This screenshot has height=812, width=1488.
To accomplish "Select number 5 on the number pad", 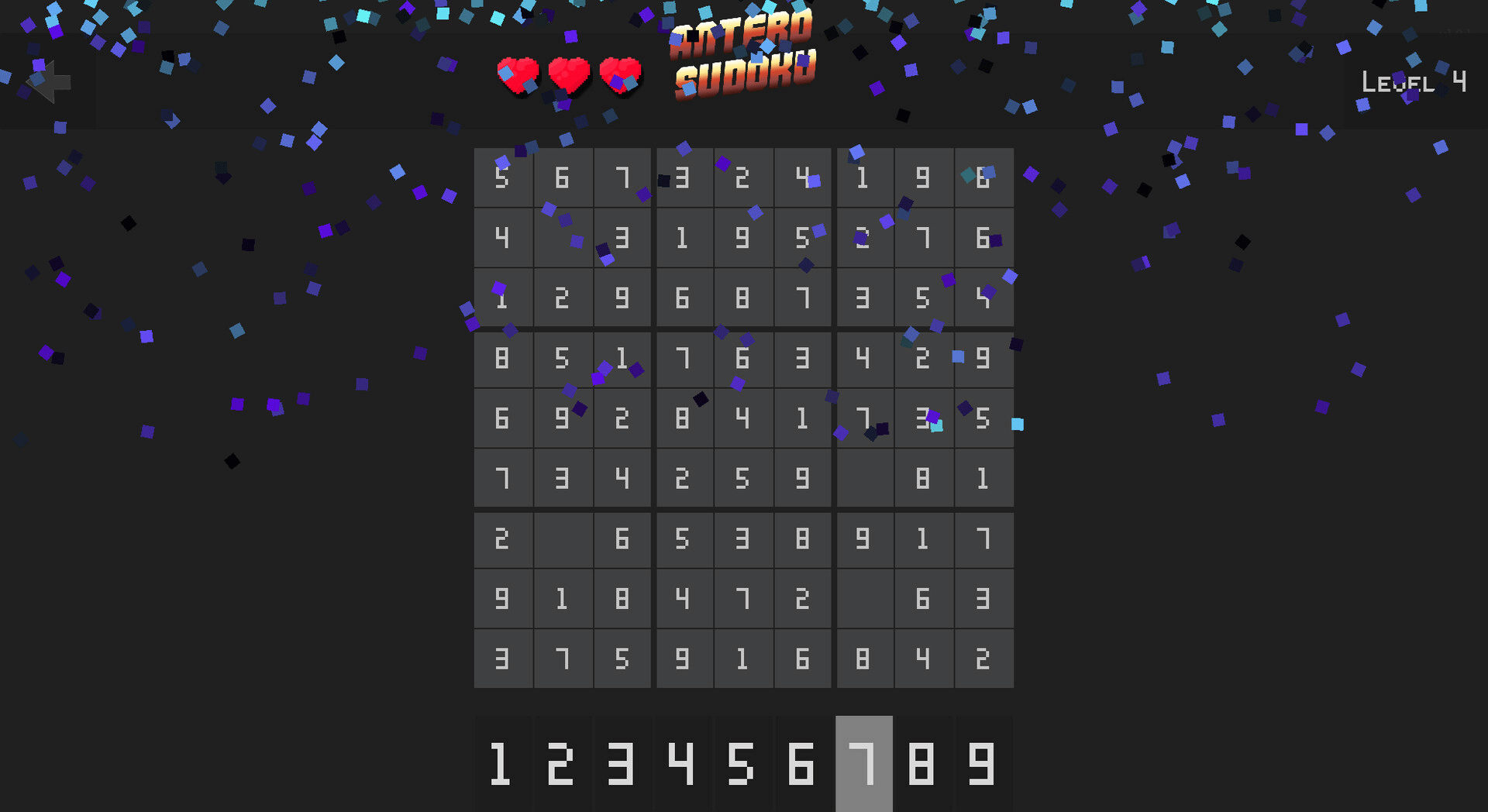I will point(742,764).
